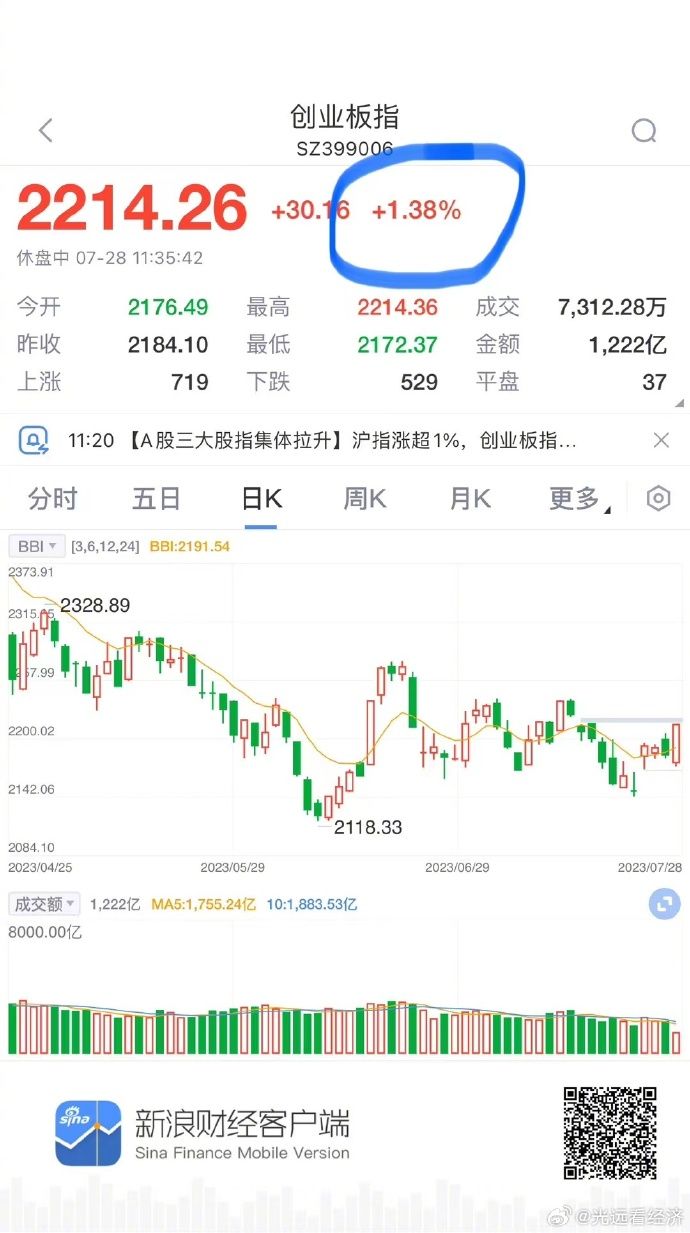The height and width of the screenshot is (1233, 690).
Task: Open the BBI indicator dropdown
Action: click(x=37, y=546)
